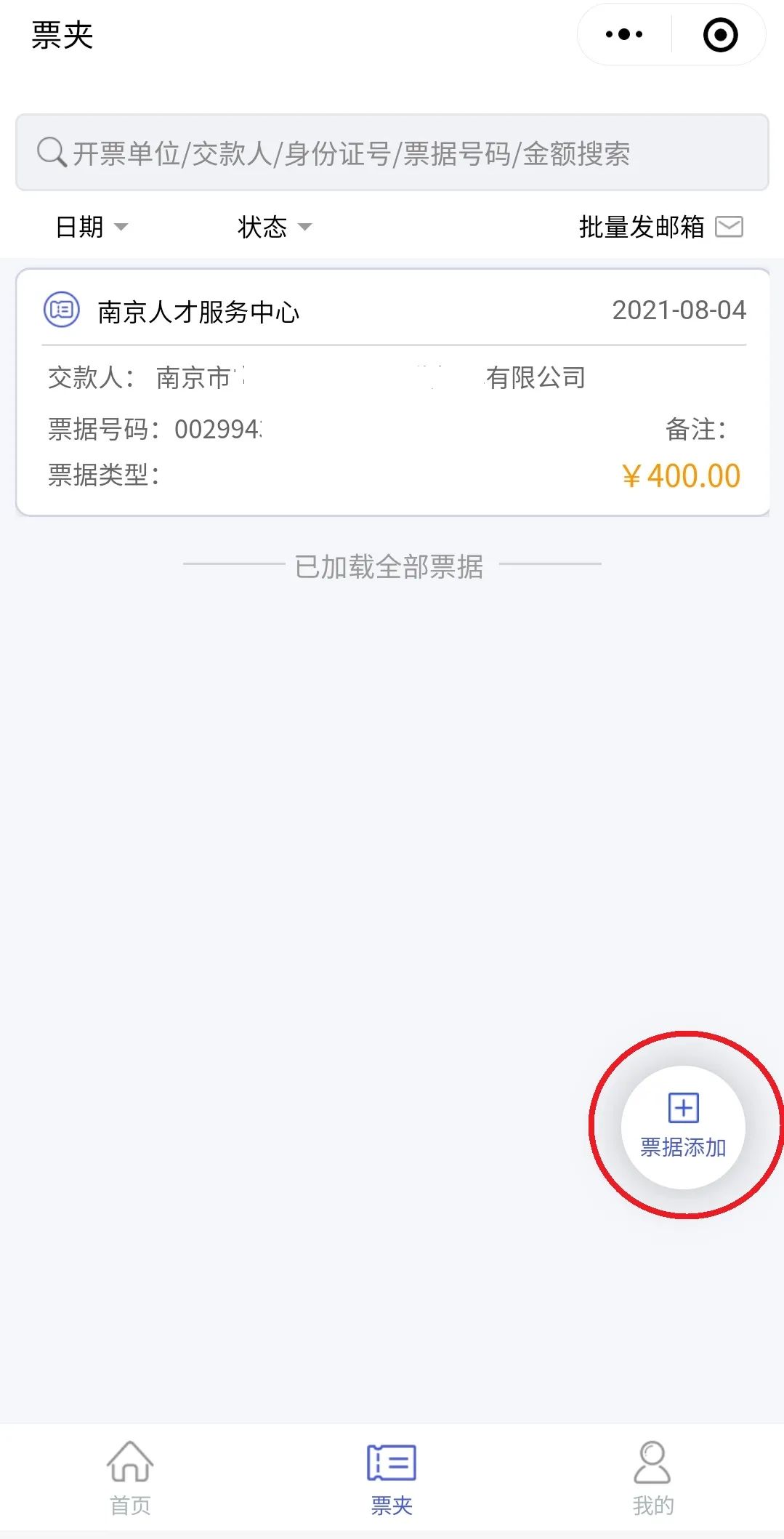
Task: Add a new invoice via 票据添加
Action: click(683, 1126)
